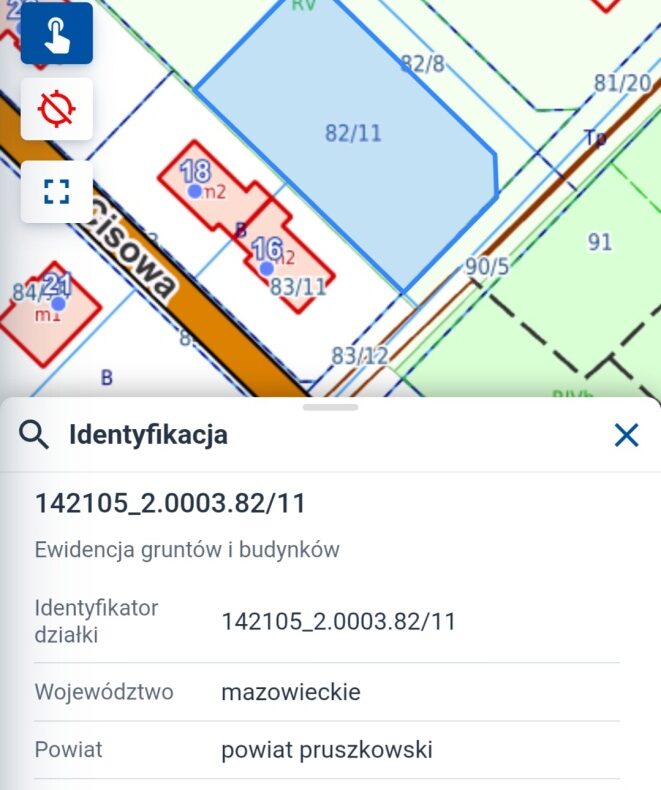The image size is (661, 790).
Task: Tap the red crosshair locate tool
Action: pos(57,109)
